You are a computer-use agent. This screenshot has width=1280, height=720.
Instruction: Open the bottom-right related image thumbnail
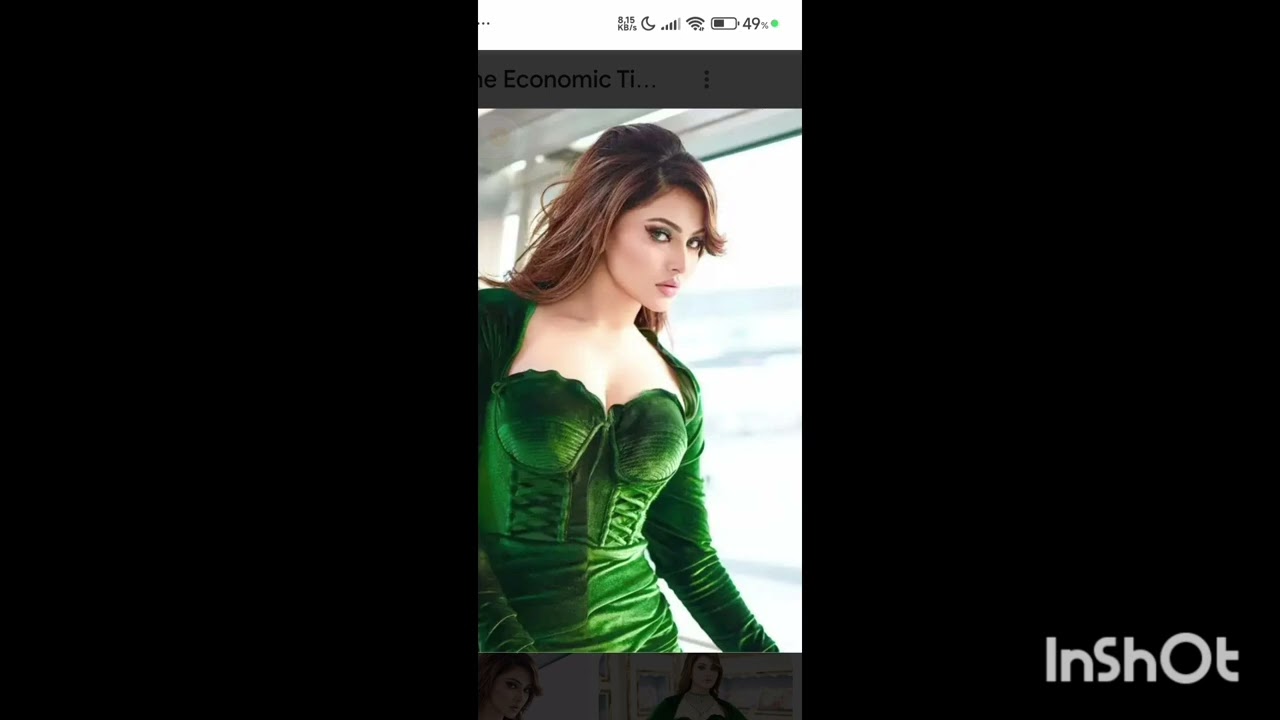point(700,688)
